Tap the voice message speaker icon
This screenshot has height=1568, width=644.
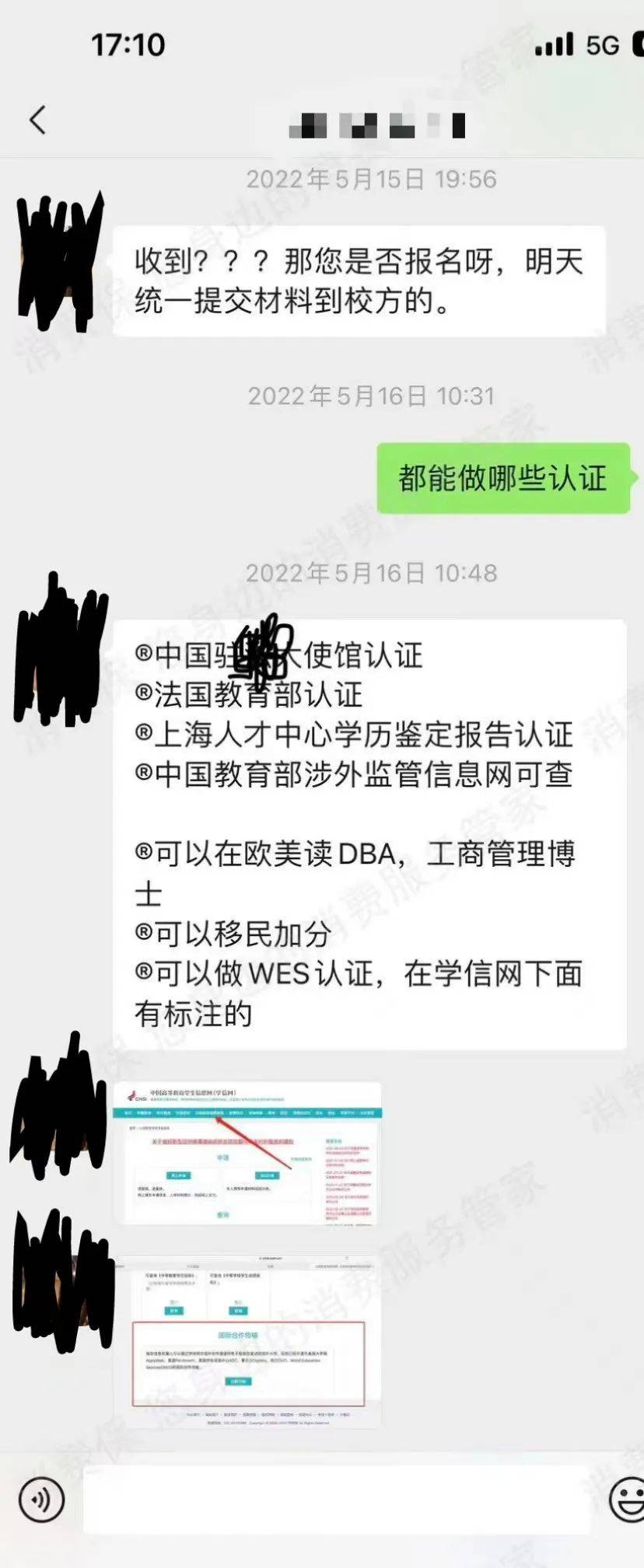(43, 1500)
